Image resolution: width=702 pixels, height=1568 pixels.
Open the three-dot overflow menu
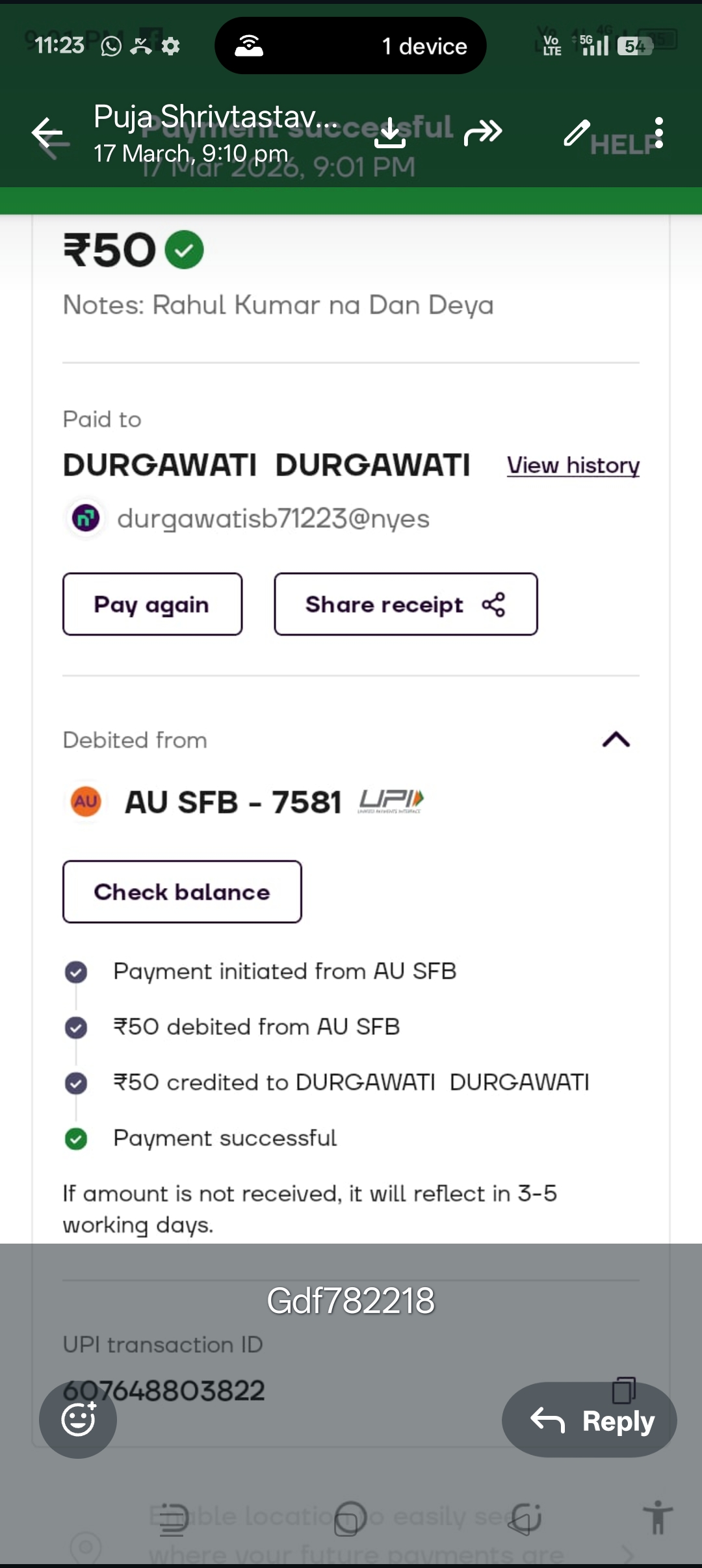tap(659, 133)
